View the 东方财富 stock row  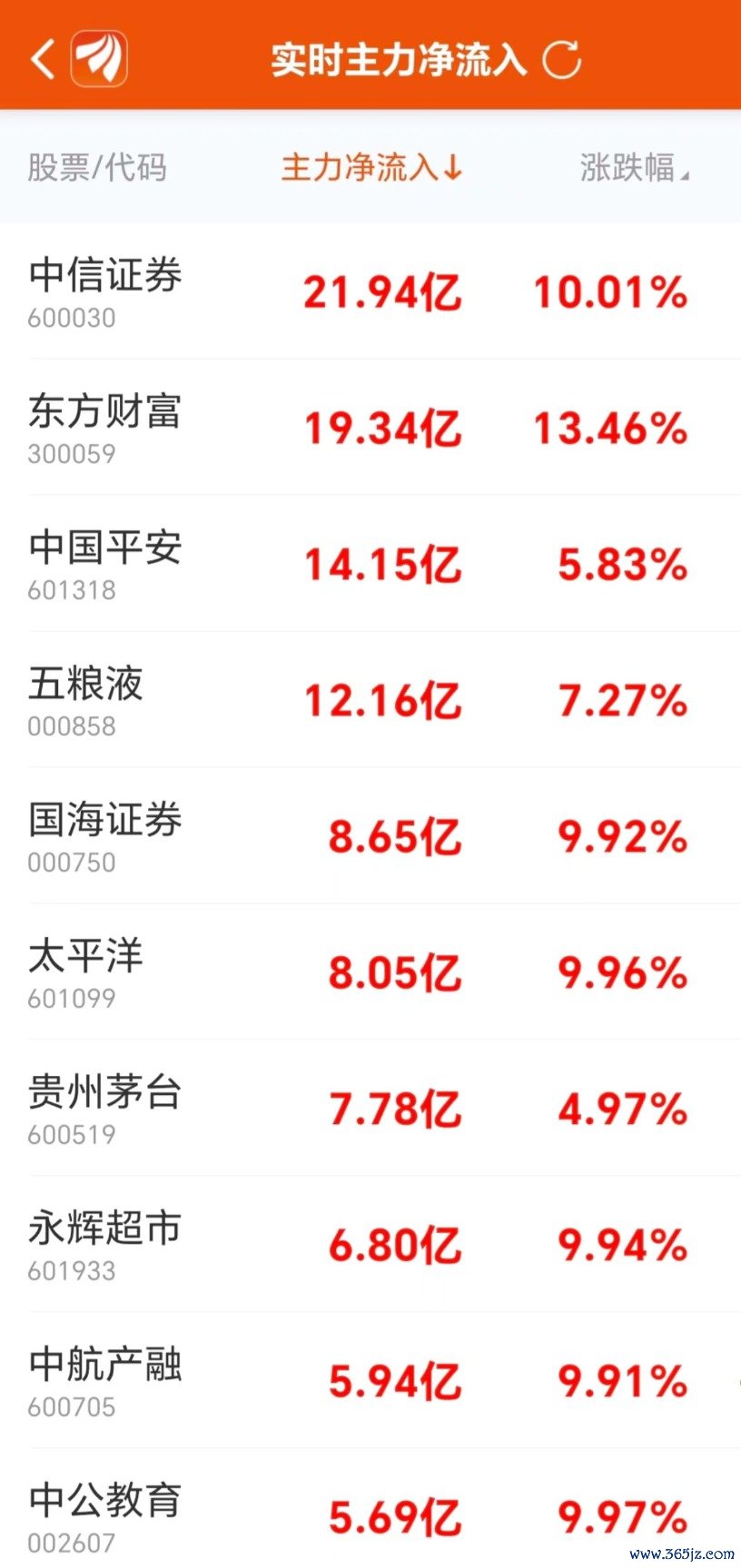pos(105,427)
